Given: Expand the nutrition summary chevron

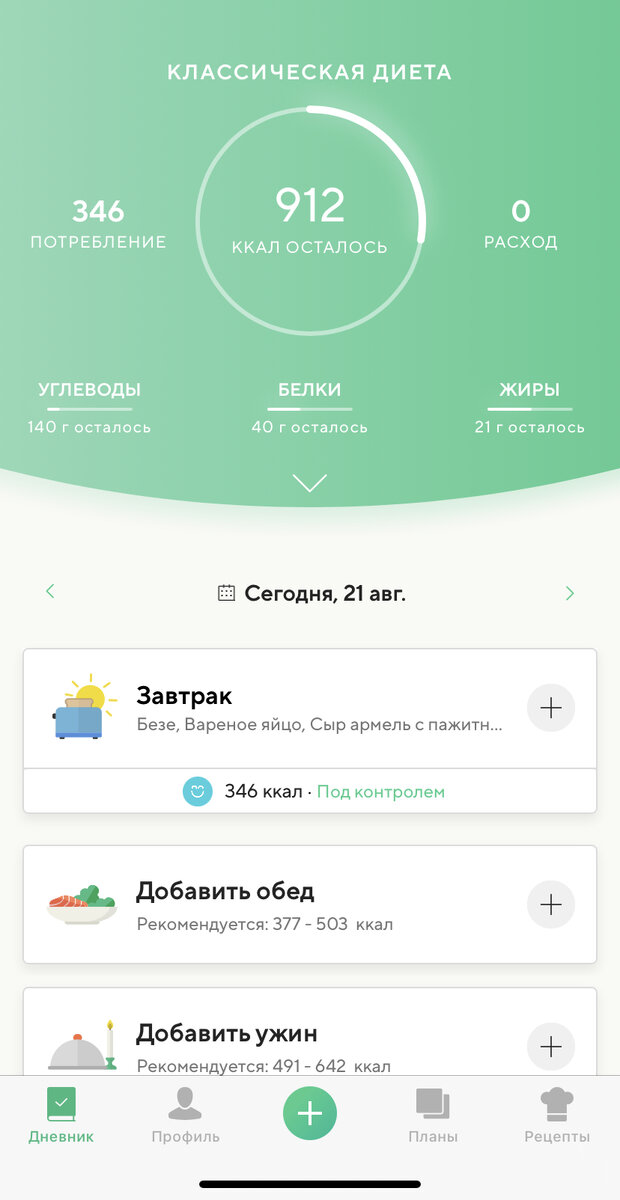Looking at the screenshot, I should tap(310, 483).
